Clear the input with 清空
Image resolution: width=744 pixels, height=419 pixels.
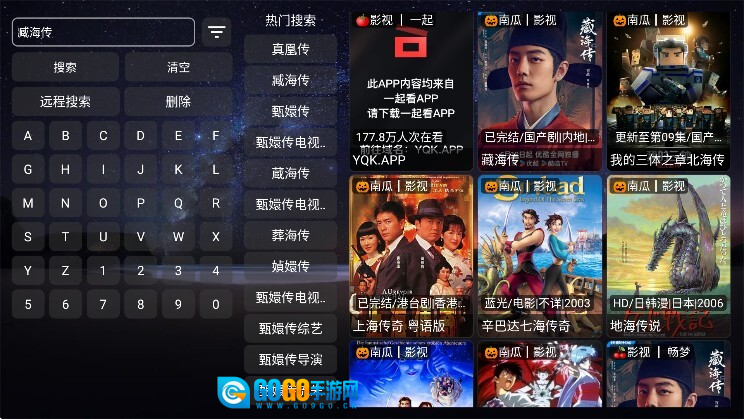(x=178, y=68)
